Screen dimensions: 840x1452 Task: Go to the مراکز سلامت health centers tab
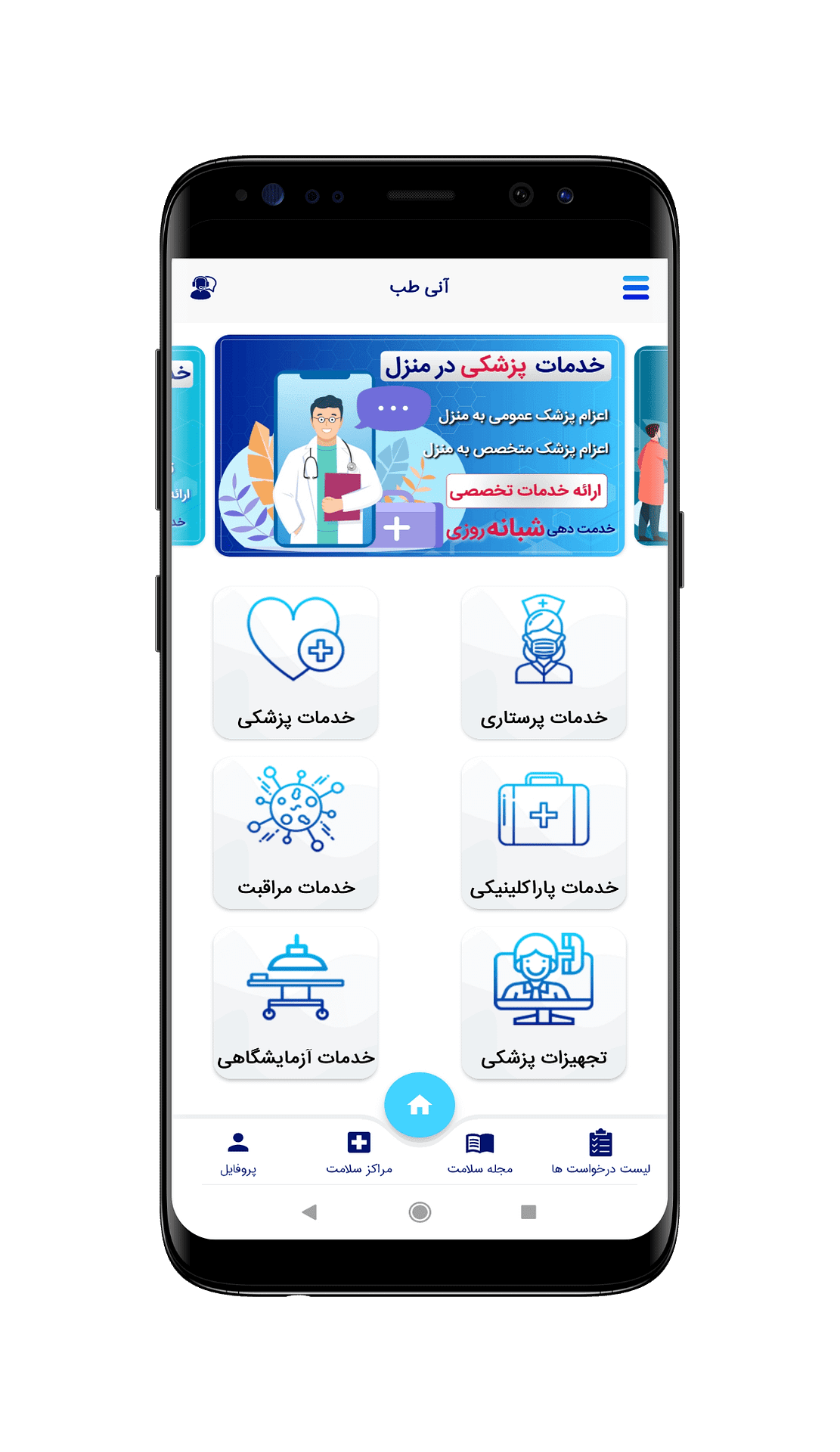point(359,1153)
